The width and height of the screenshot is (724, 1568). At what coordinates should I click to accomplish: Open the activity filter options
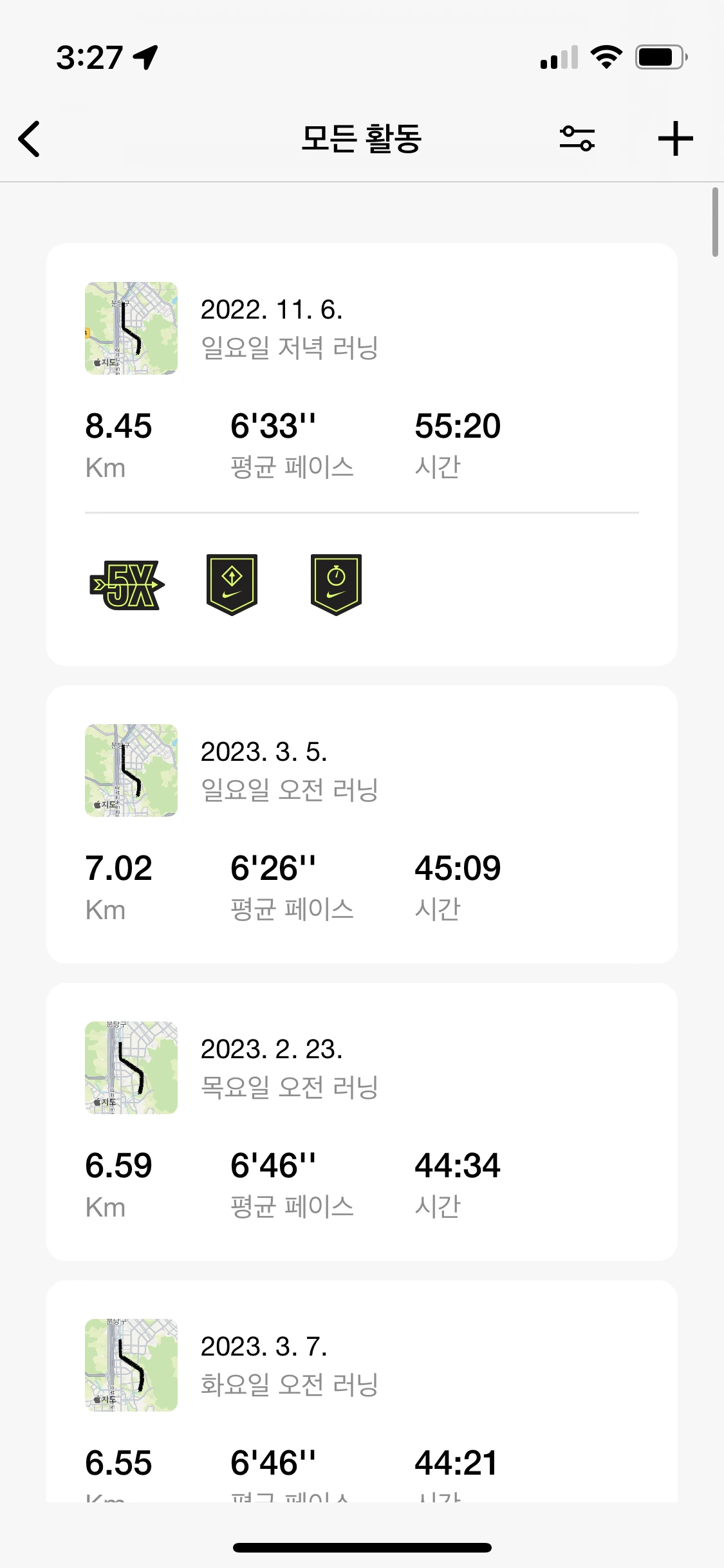pos(577,138)
